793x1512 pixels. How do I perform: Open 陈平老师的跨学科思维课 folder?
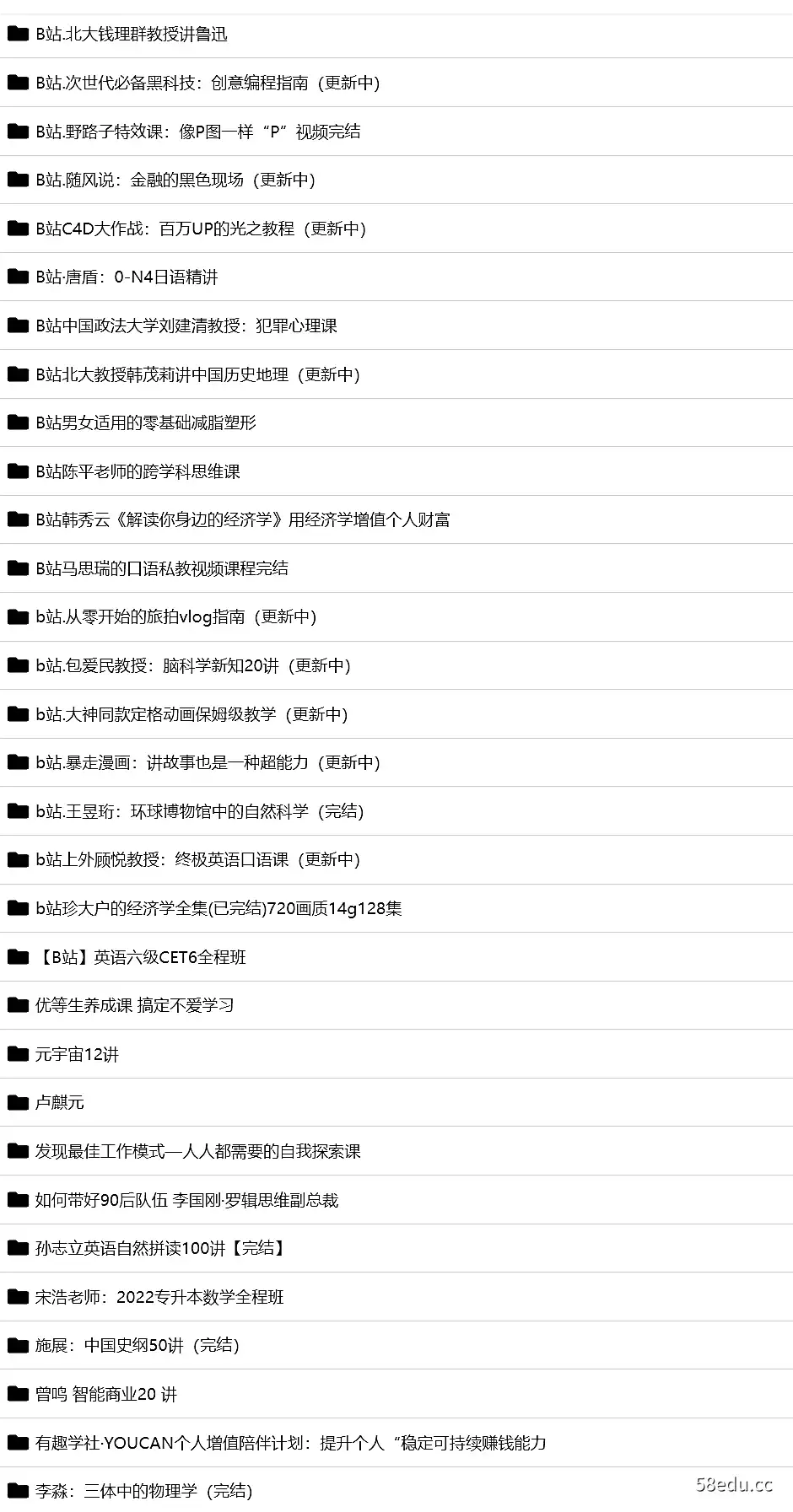pyautogui.click(x=138, y=471)
